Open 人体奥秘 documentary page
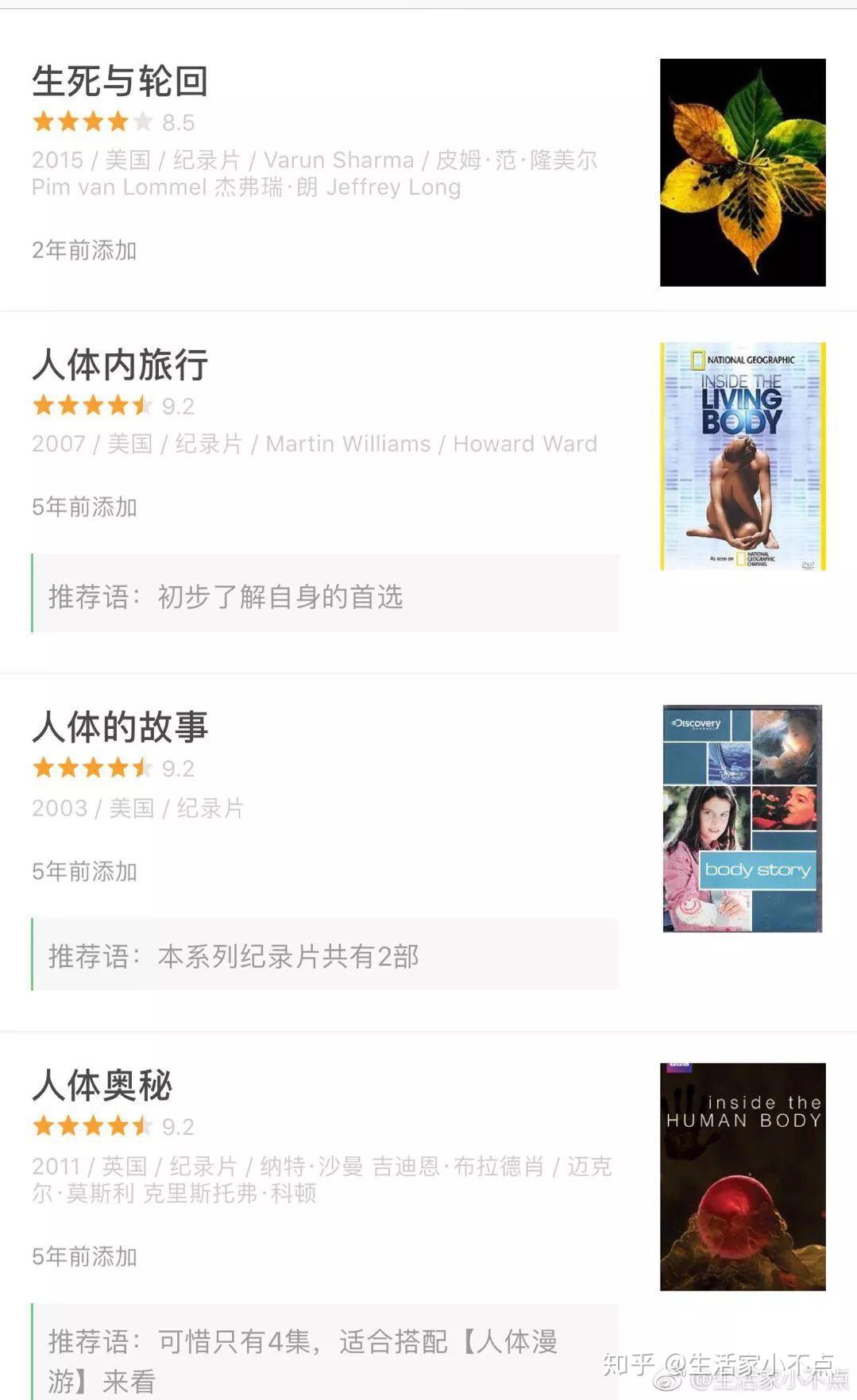857x1400 pixels. click(102, 1086)
